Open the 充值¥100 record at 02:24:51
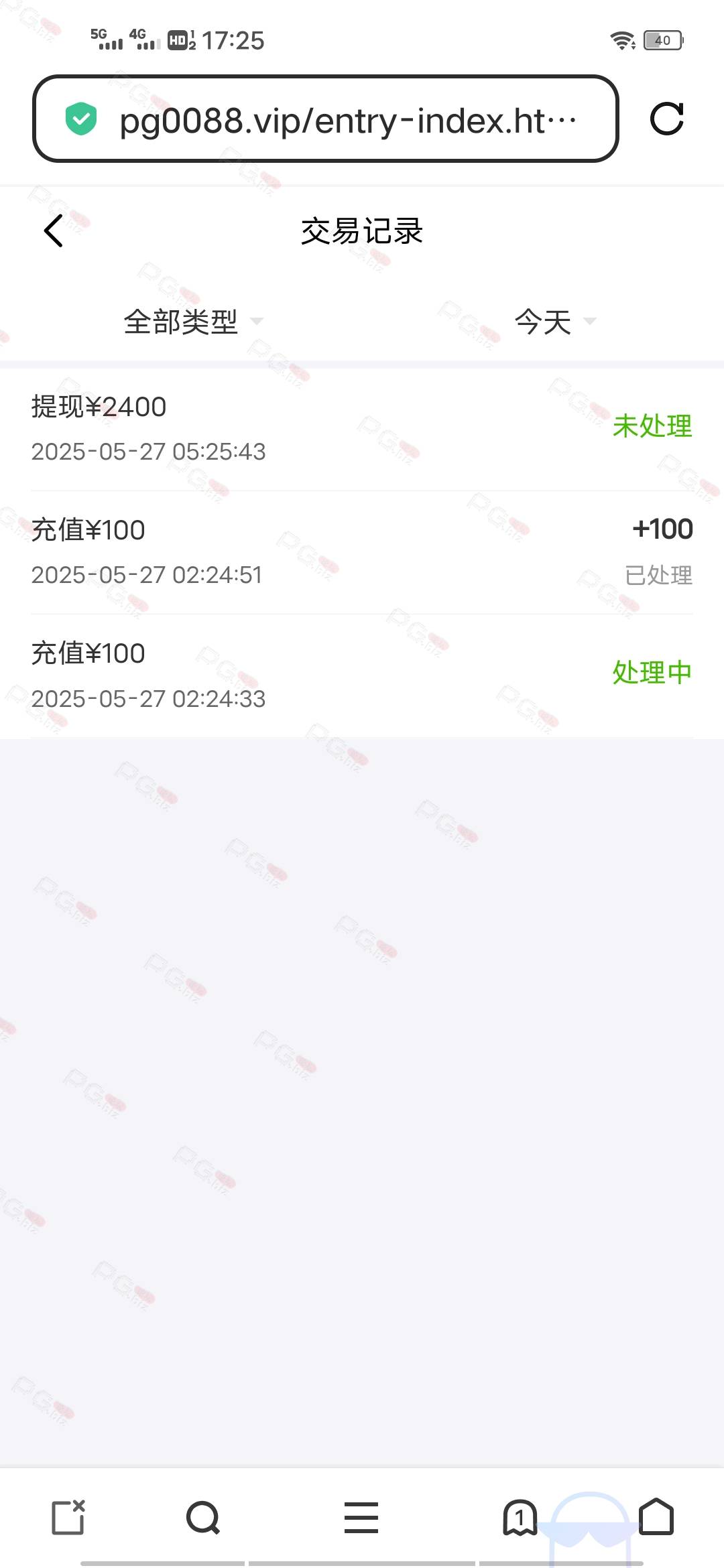 362,553
